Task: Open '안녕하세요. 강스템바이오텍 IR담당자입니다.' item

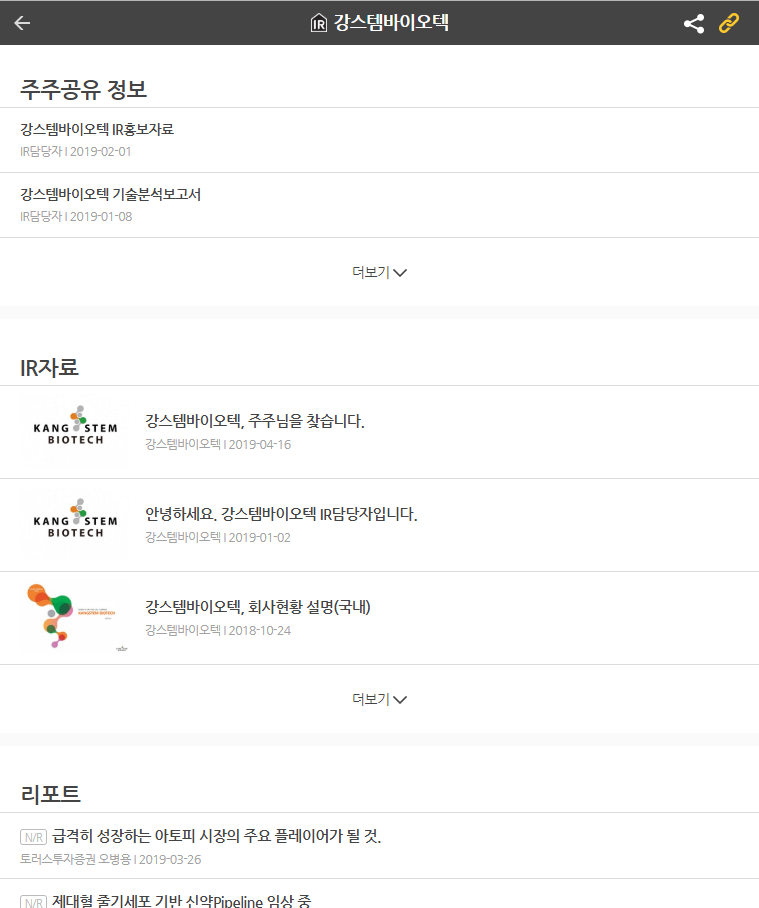Action: [281, 514]
